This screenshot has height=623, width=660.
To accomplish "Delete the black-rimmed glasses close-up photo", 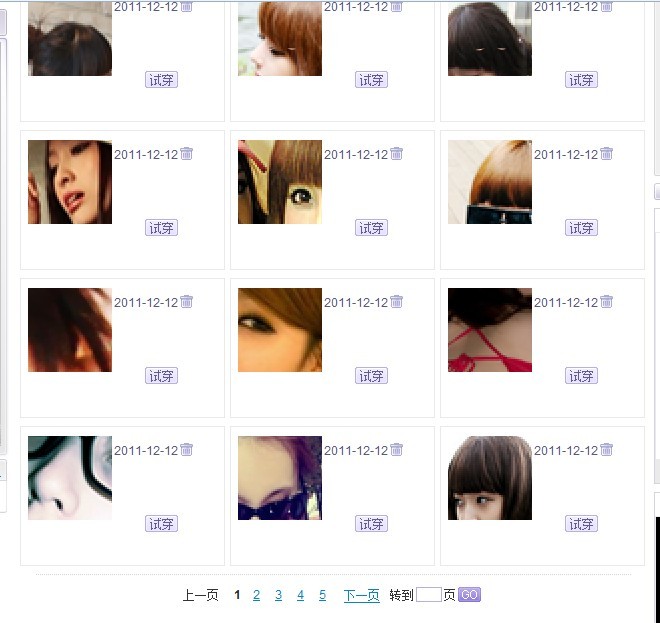I will [x=186, y=449].
